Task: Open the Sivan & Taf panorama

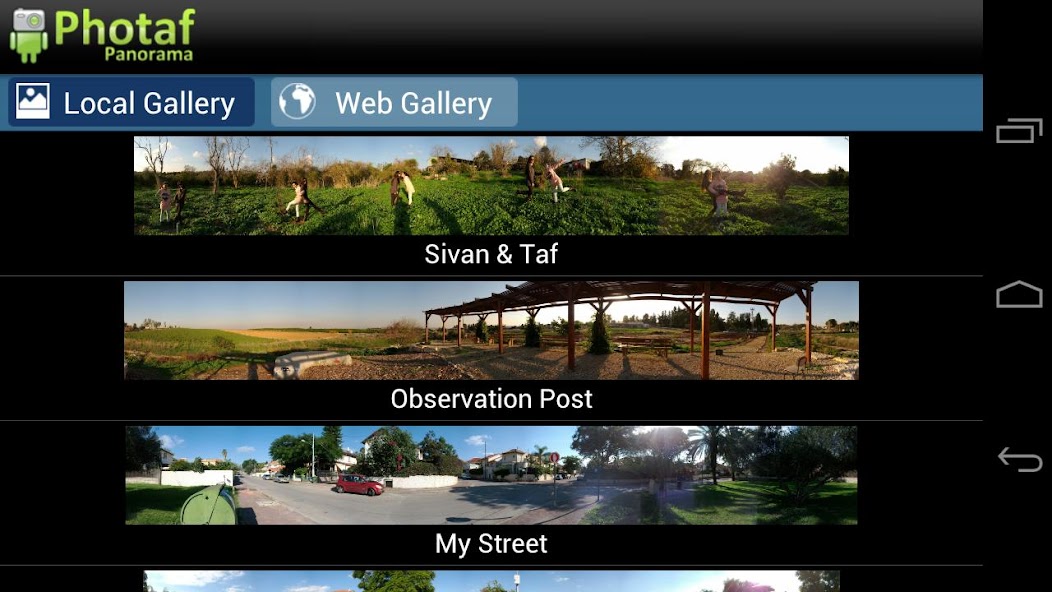Action: pos(491,186)
